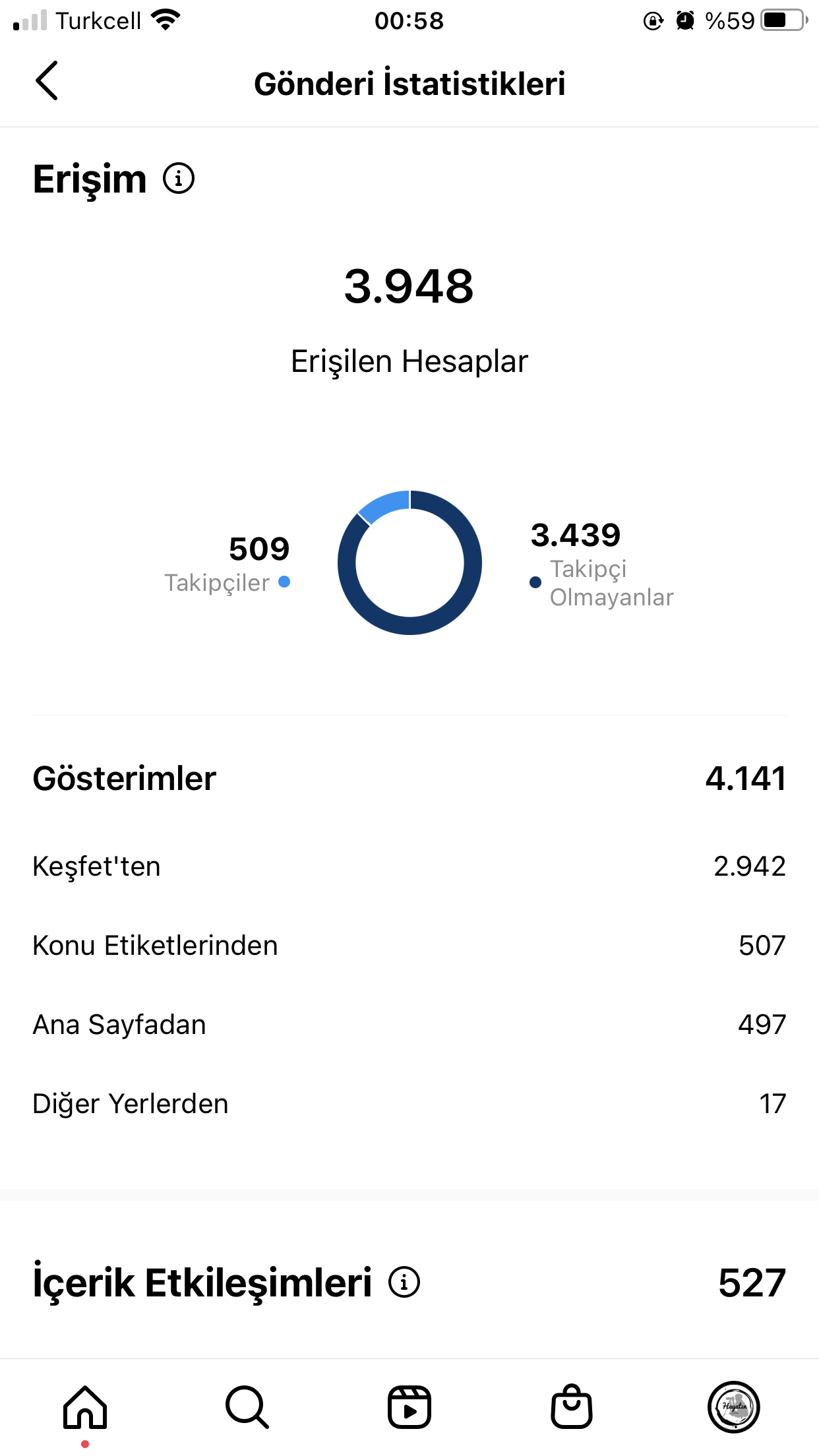Image resolution: width=819 pixels, height=1456 pixels.
Task: Open the Shop tab
Action: pyautogui.click(x=572, y=1407)
